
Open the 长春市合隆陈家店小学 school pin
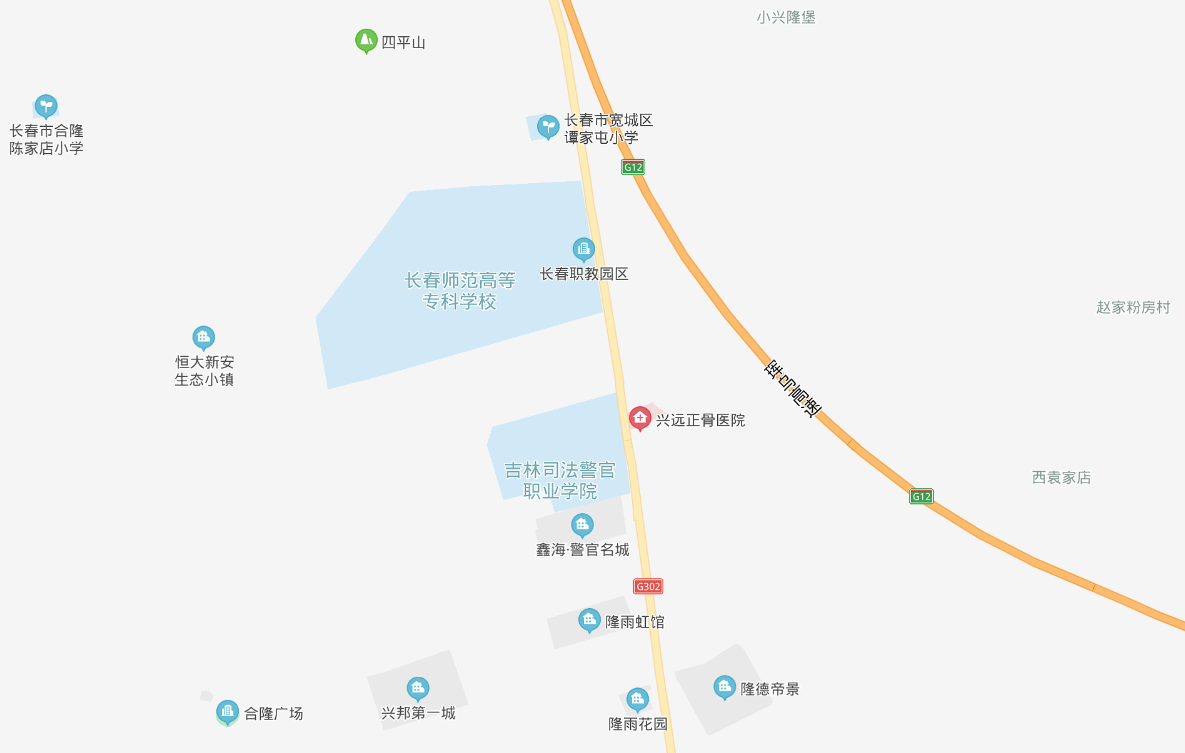coord(46,106)
